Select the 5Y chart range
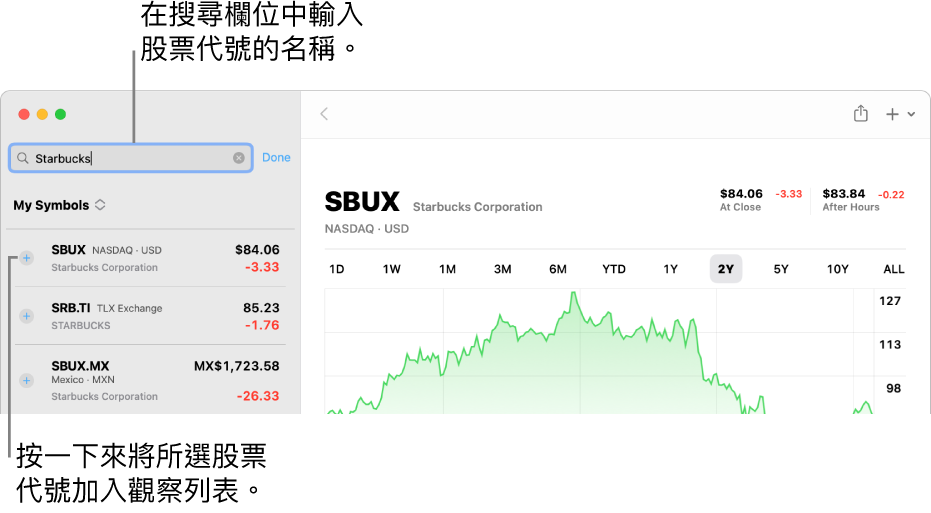 click(781, 269)
